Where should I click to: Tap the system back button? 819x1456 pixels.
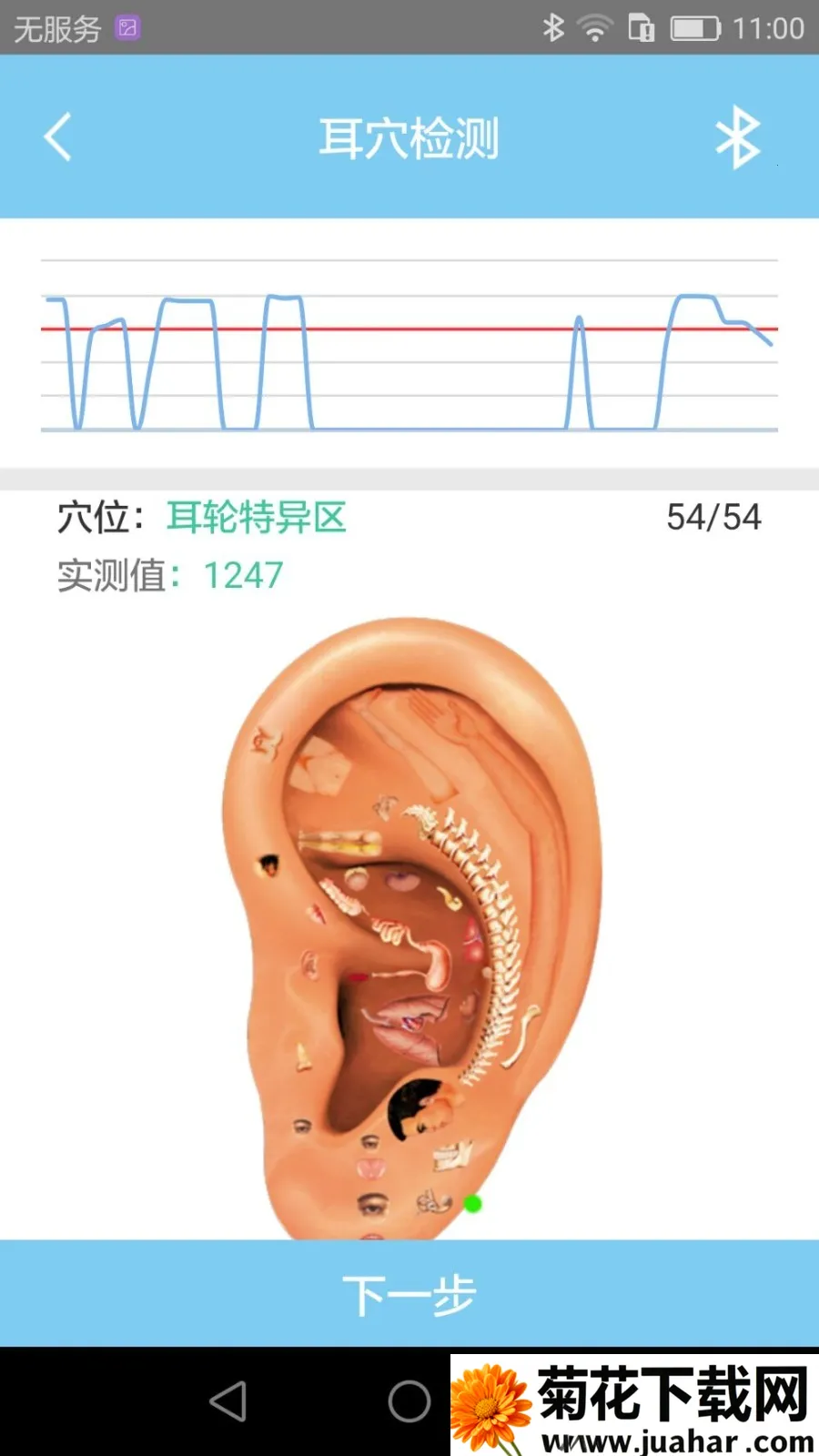(x=227, y=1401)
